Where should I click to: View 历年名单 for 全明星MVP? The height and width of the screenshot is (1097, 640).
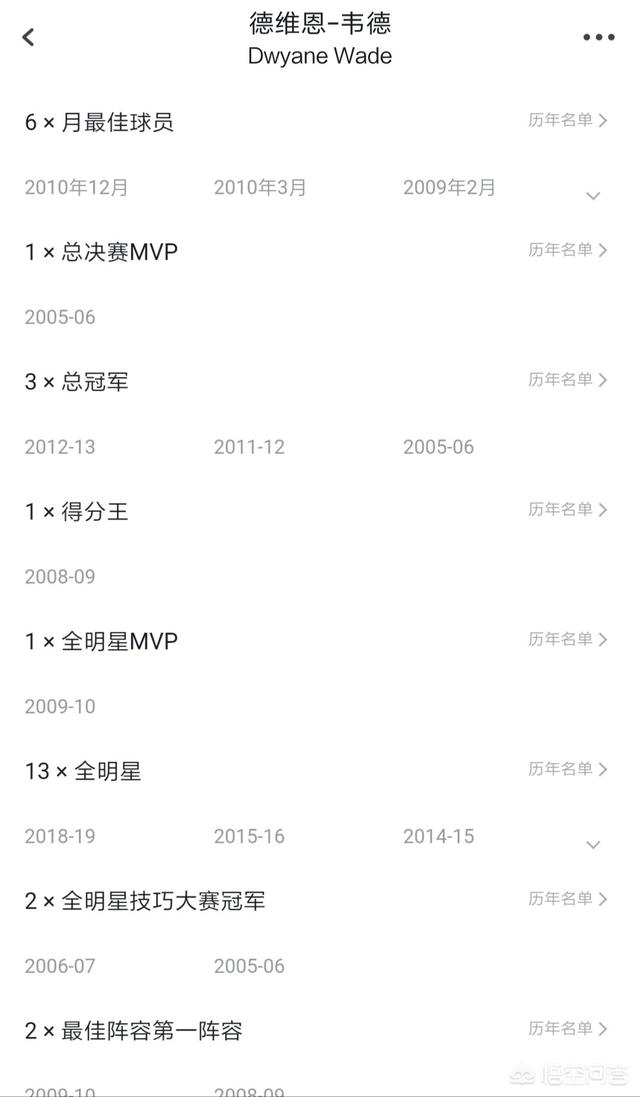[567, 639]
